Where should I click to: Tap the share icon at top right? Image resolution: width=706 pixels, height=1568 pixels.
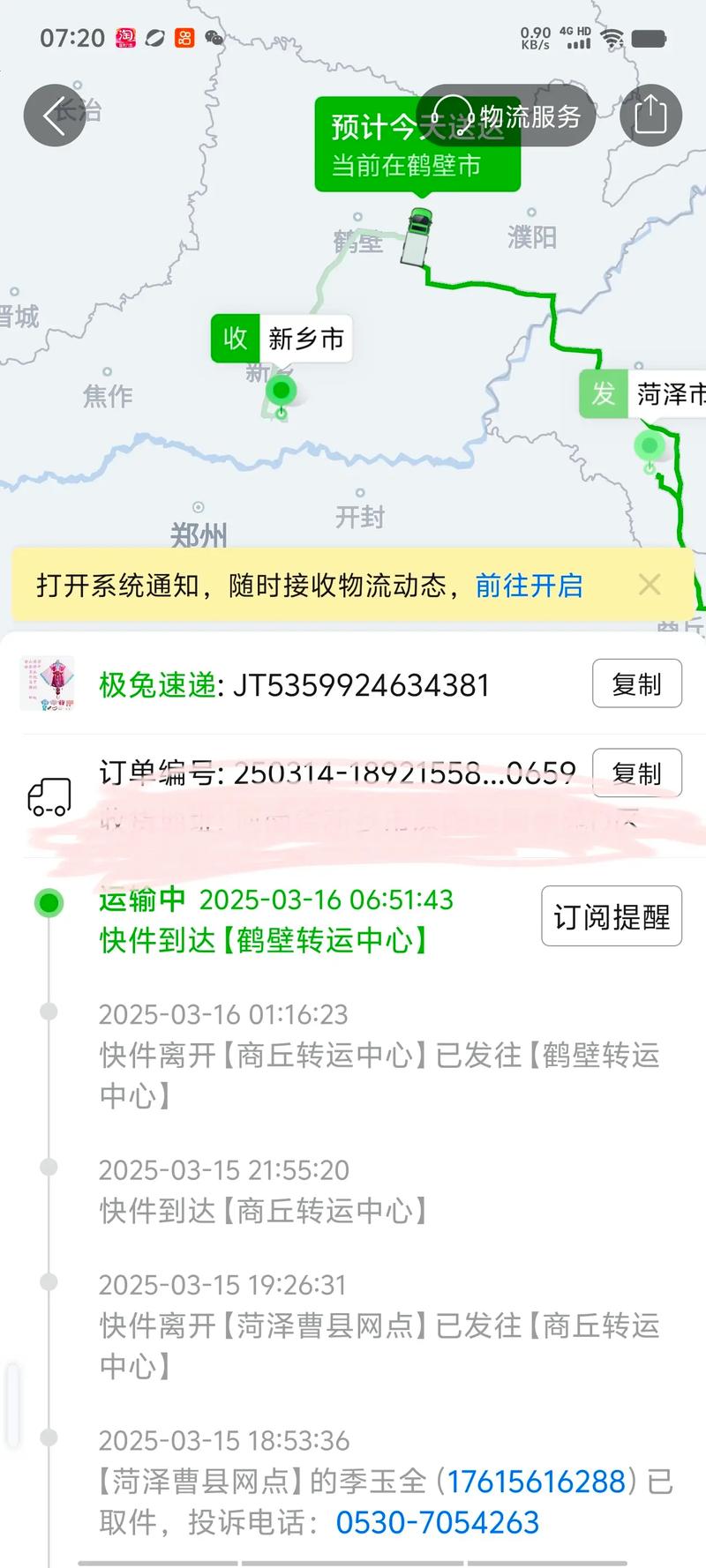(x=650, y=116)
